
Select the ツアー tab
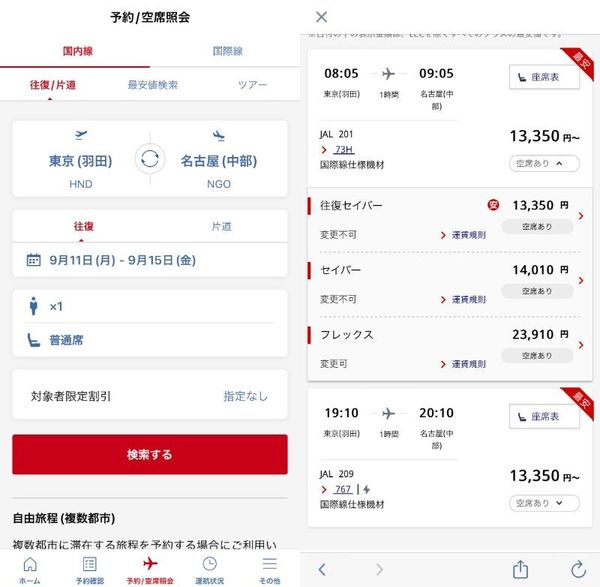(252, 85)
